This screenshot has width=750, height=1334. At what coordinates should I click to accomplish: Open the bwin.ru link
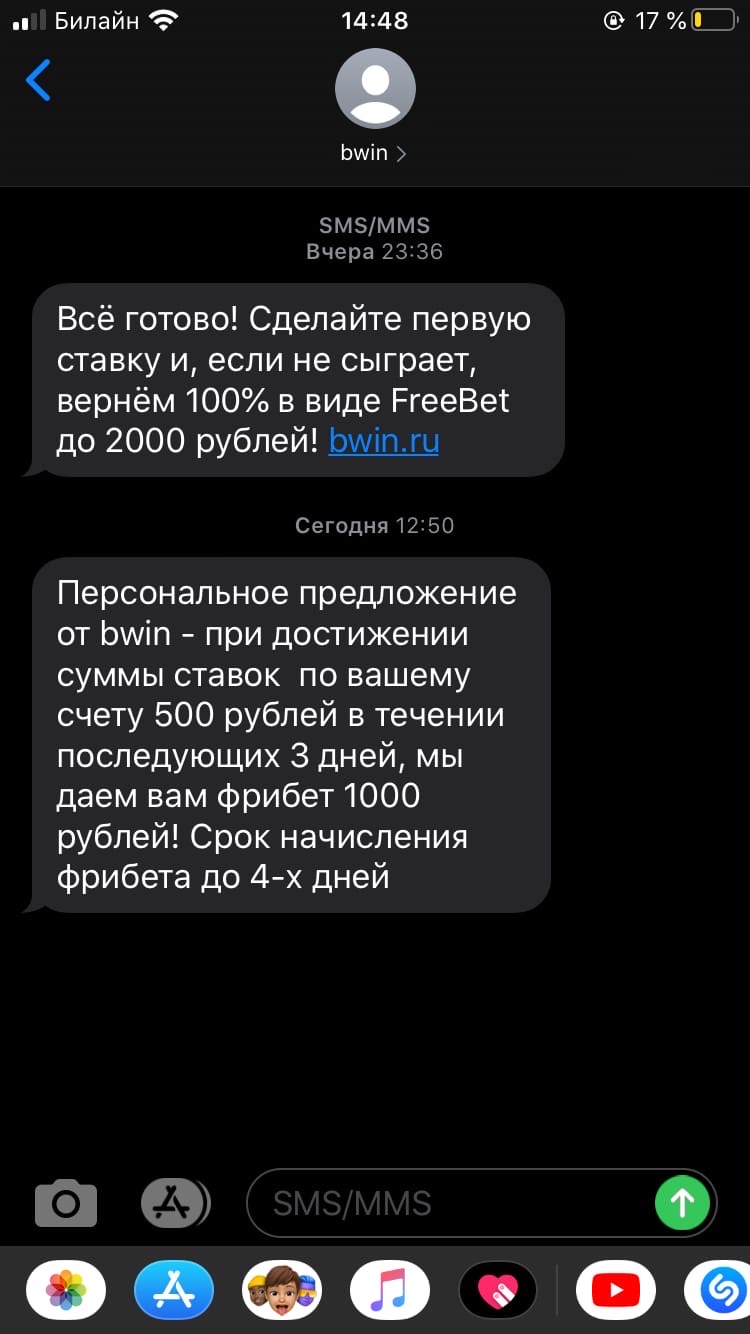(384, 441)
